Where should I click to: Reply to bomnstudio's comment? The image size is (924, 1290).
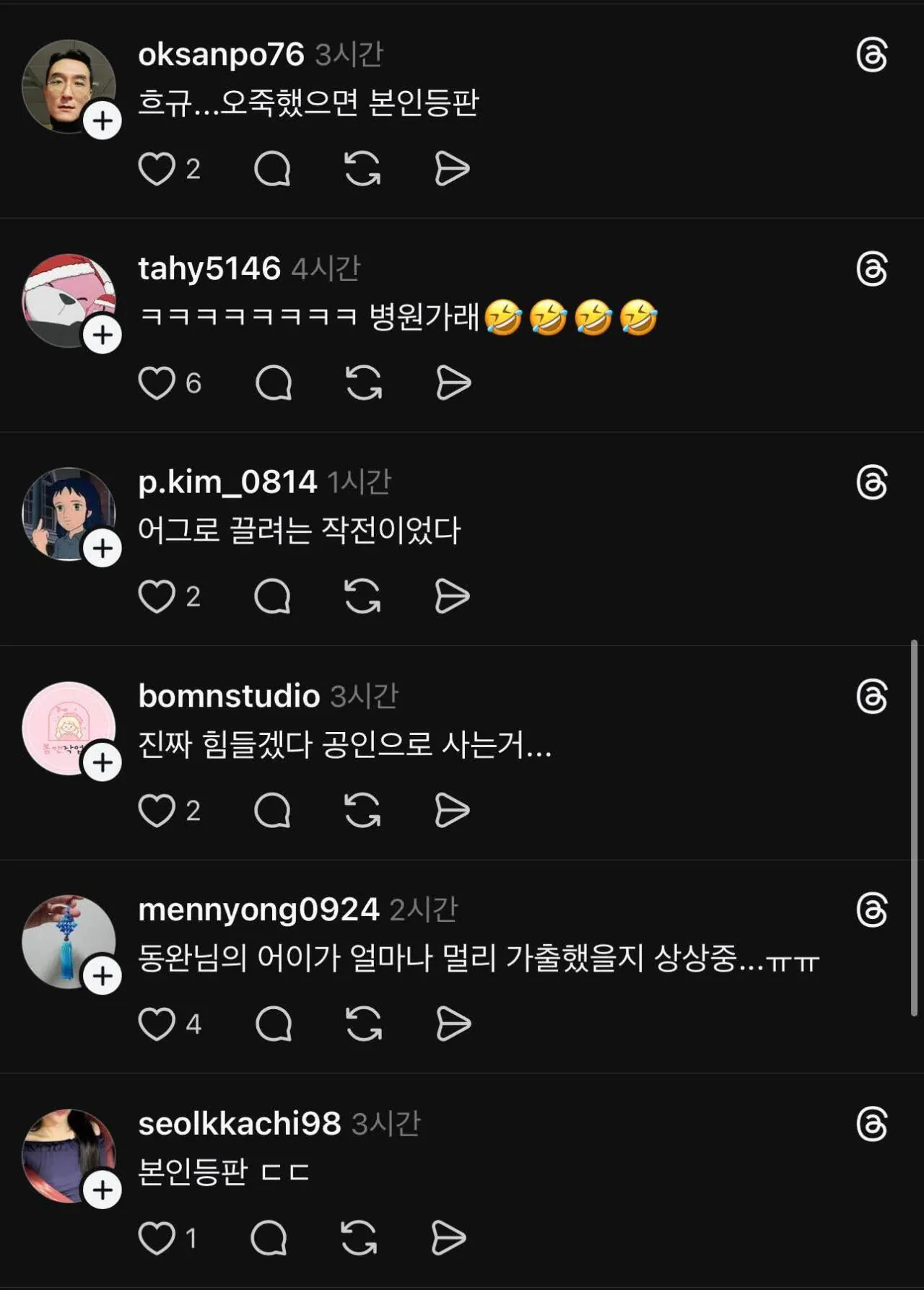pos(272,810)
